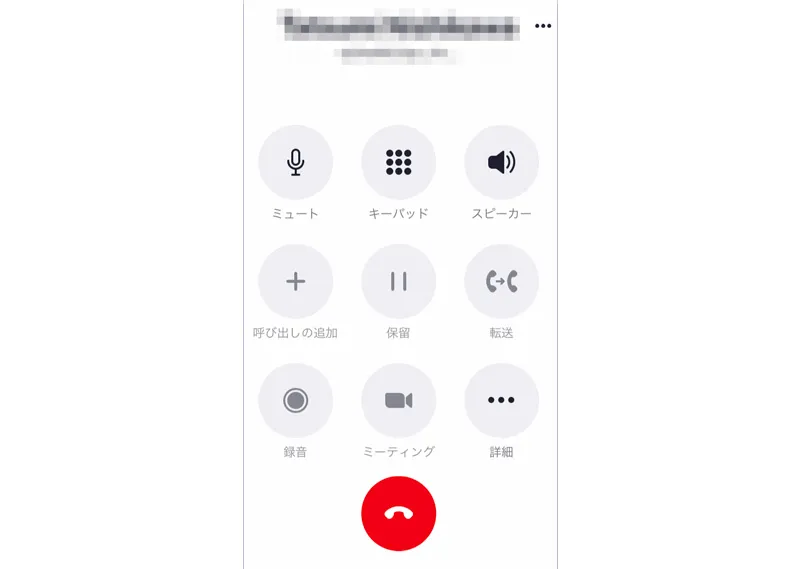End the call with the red button
Viewport: 800px width, 569px height.
pos(398,513)
